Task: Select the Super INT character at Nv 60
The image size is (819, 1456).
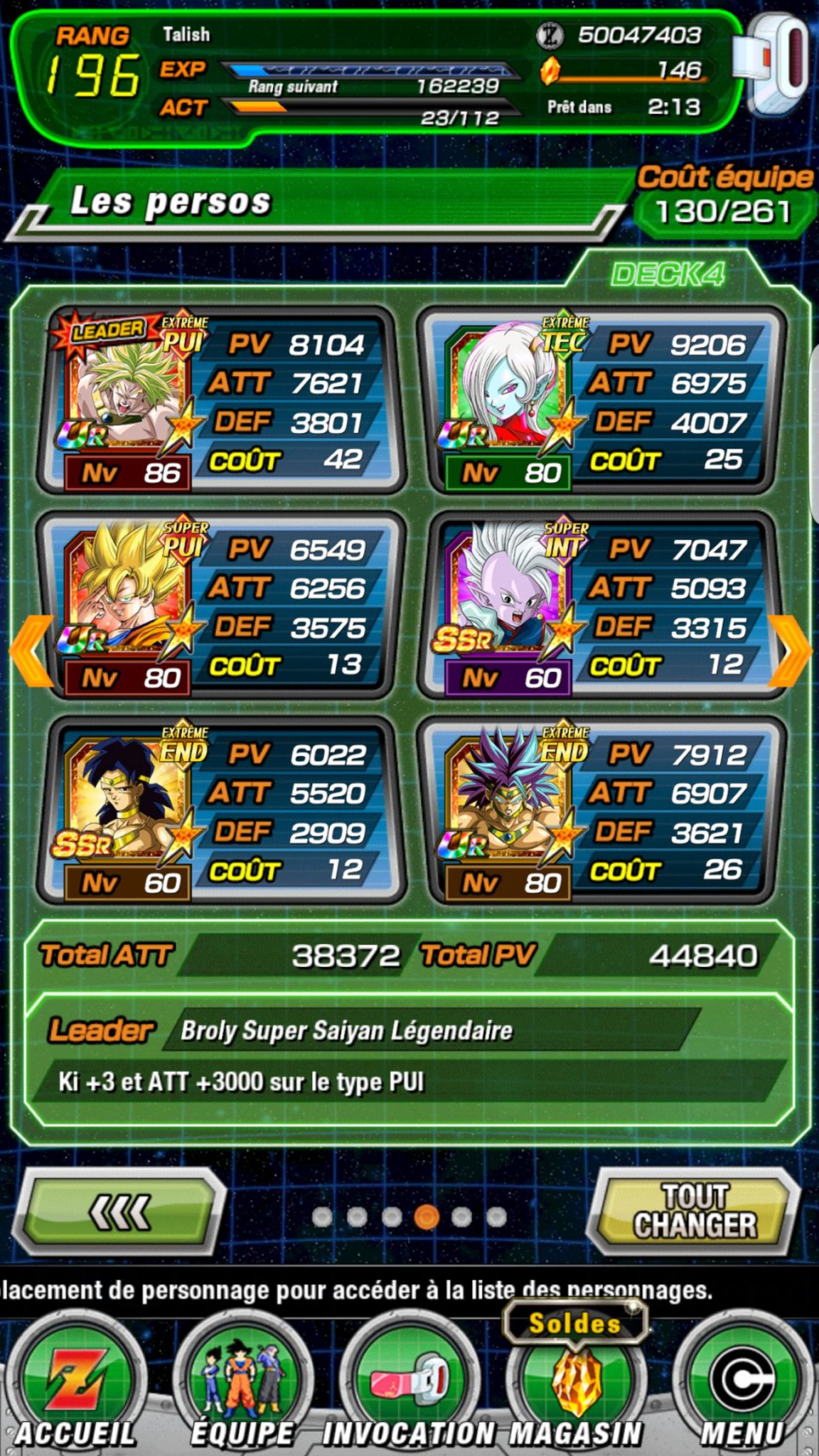Action: point(601,605)
